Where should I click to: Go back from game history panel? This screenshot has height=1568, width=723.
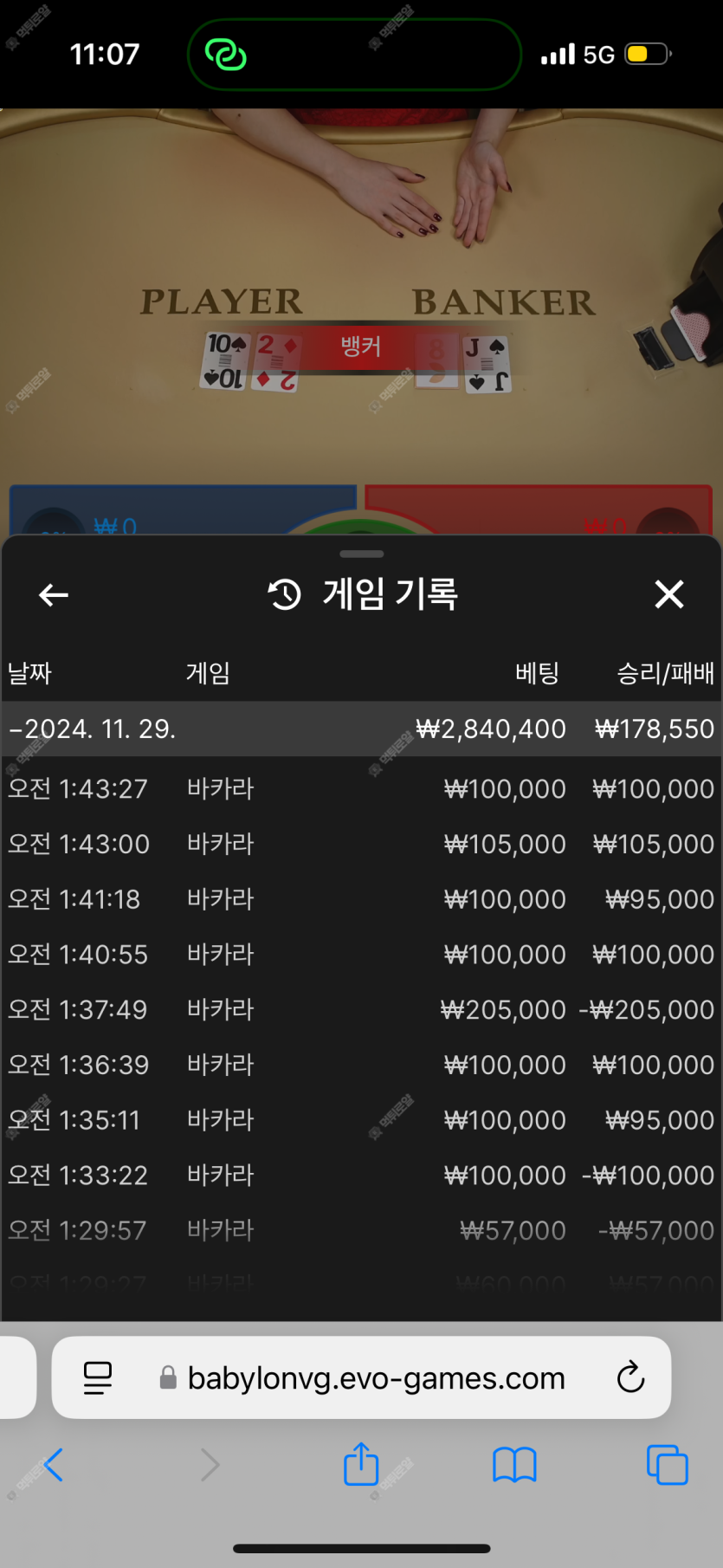pyautogui.click(x=54, y=595)
